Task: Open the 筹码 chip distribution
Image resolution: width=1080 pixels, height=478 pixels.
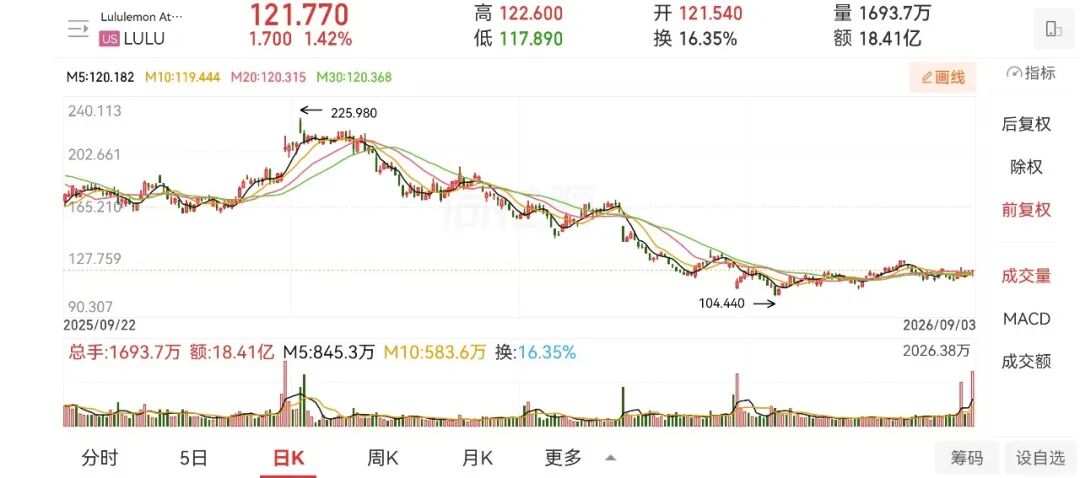Action: coord(966,458)
